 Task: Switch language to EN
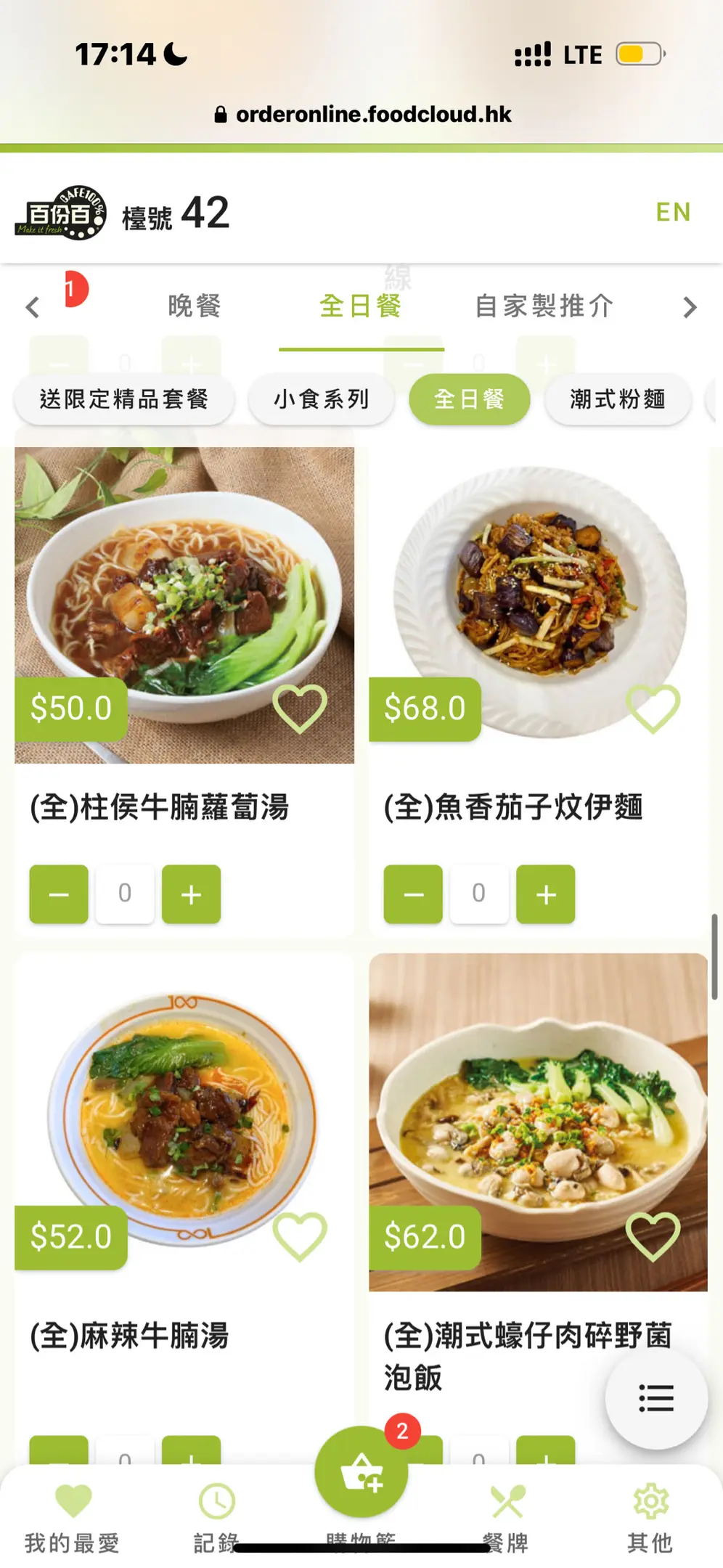click(x=672, y=212)
